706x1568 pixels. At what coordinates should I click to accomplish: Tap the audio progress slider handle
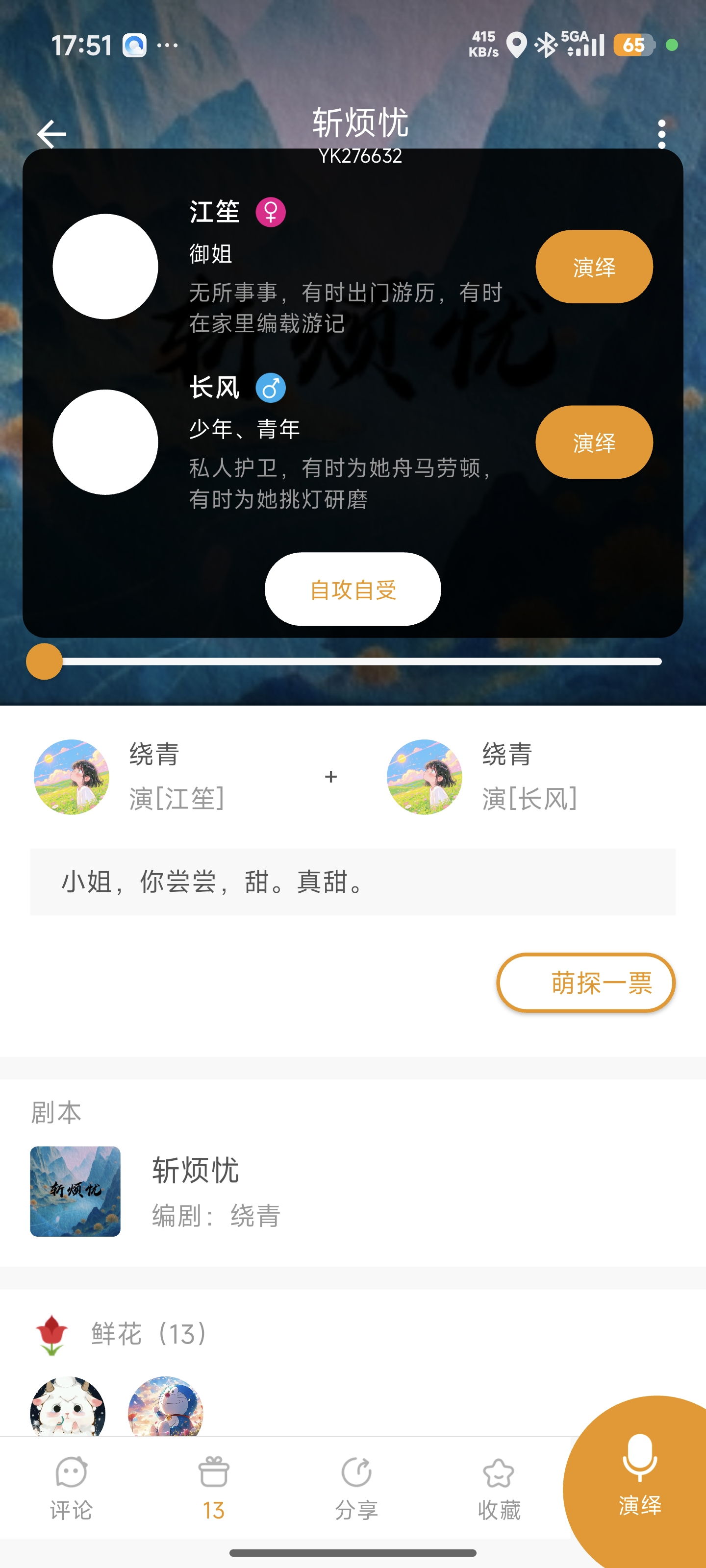pyautogui.click(x=45, y=661)
